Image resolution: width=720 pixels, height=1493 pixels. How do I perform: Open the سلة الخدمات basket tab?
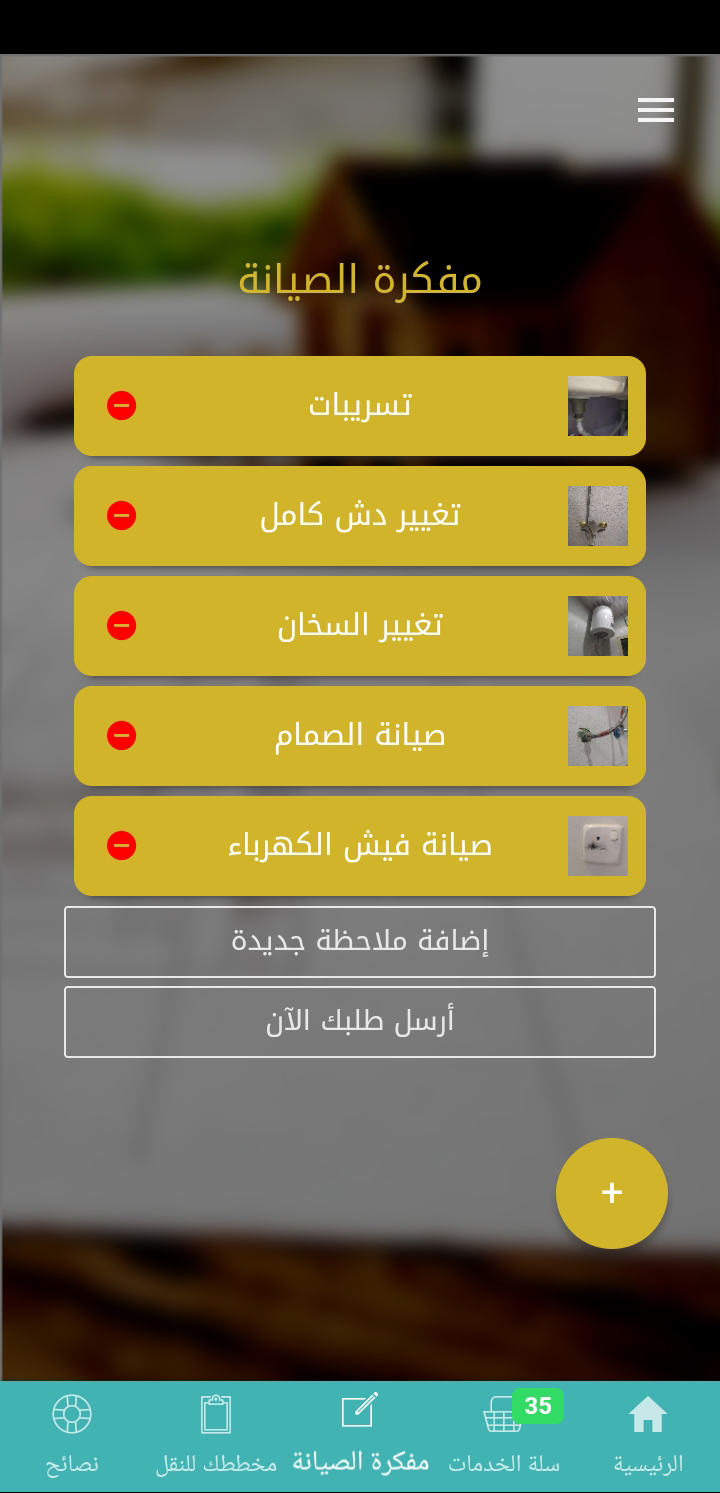tap(504, 1436)
